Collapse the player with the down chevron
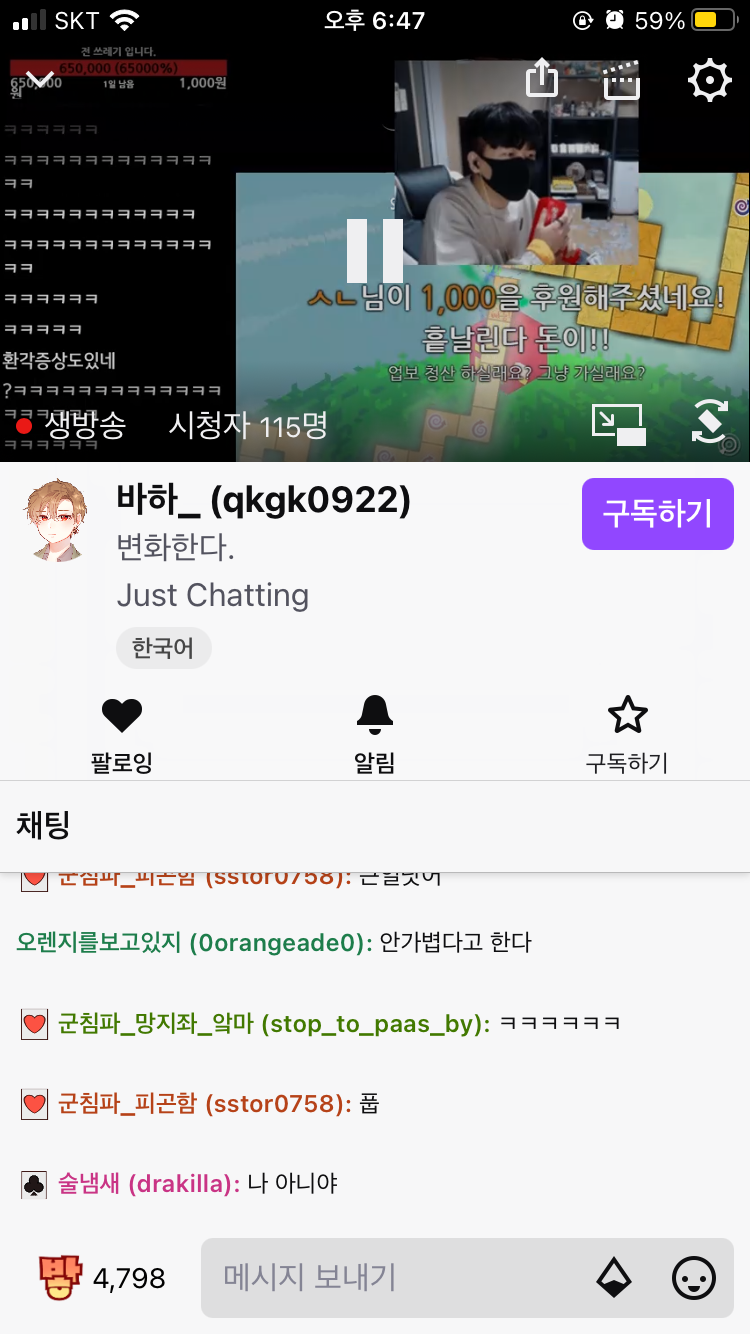Image resolution: width=750 pixels, height=1334 pixels. coord(39,80)
